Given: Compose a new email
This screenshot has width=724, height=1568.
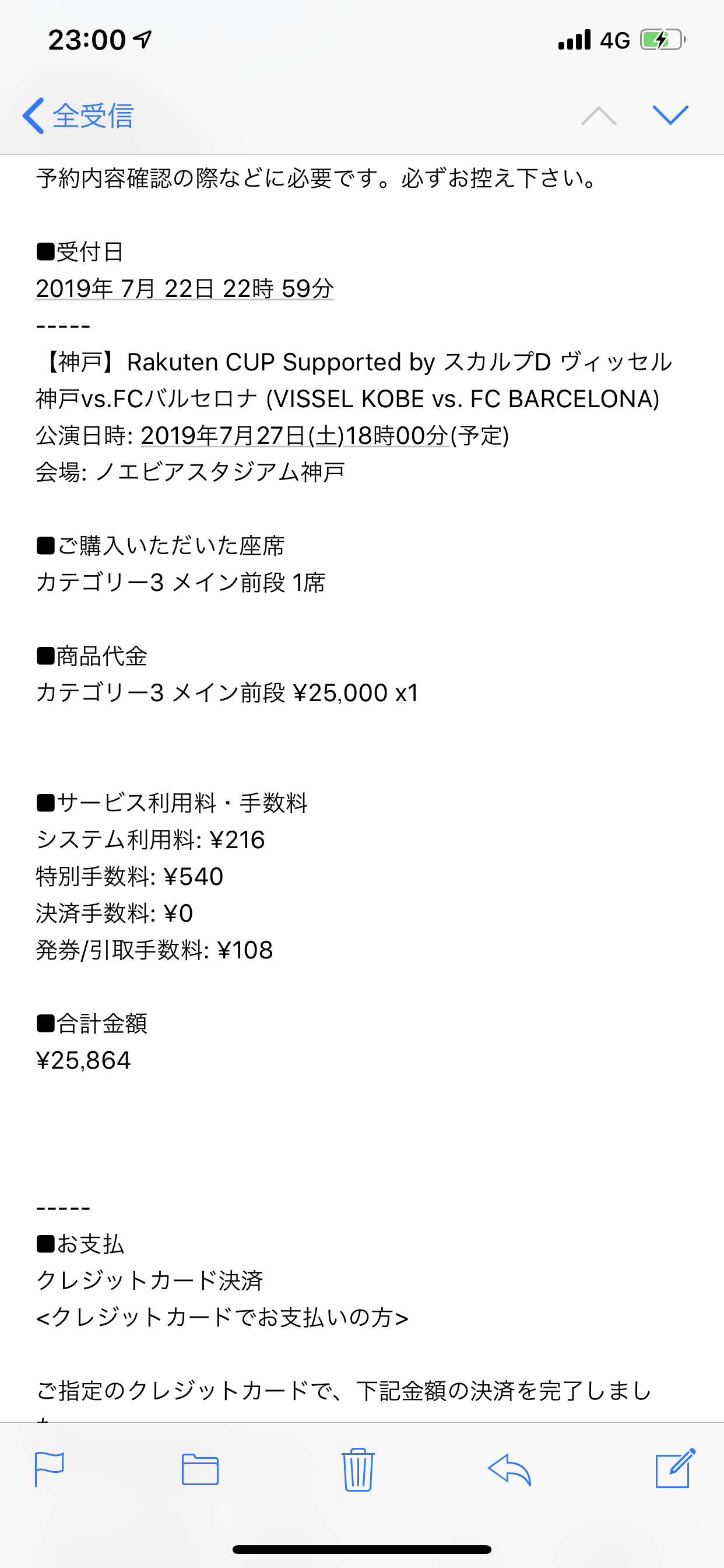Looking at the screenshot, I should click(x=674, y=1468).
